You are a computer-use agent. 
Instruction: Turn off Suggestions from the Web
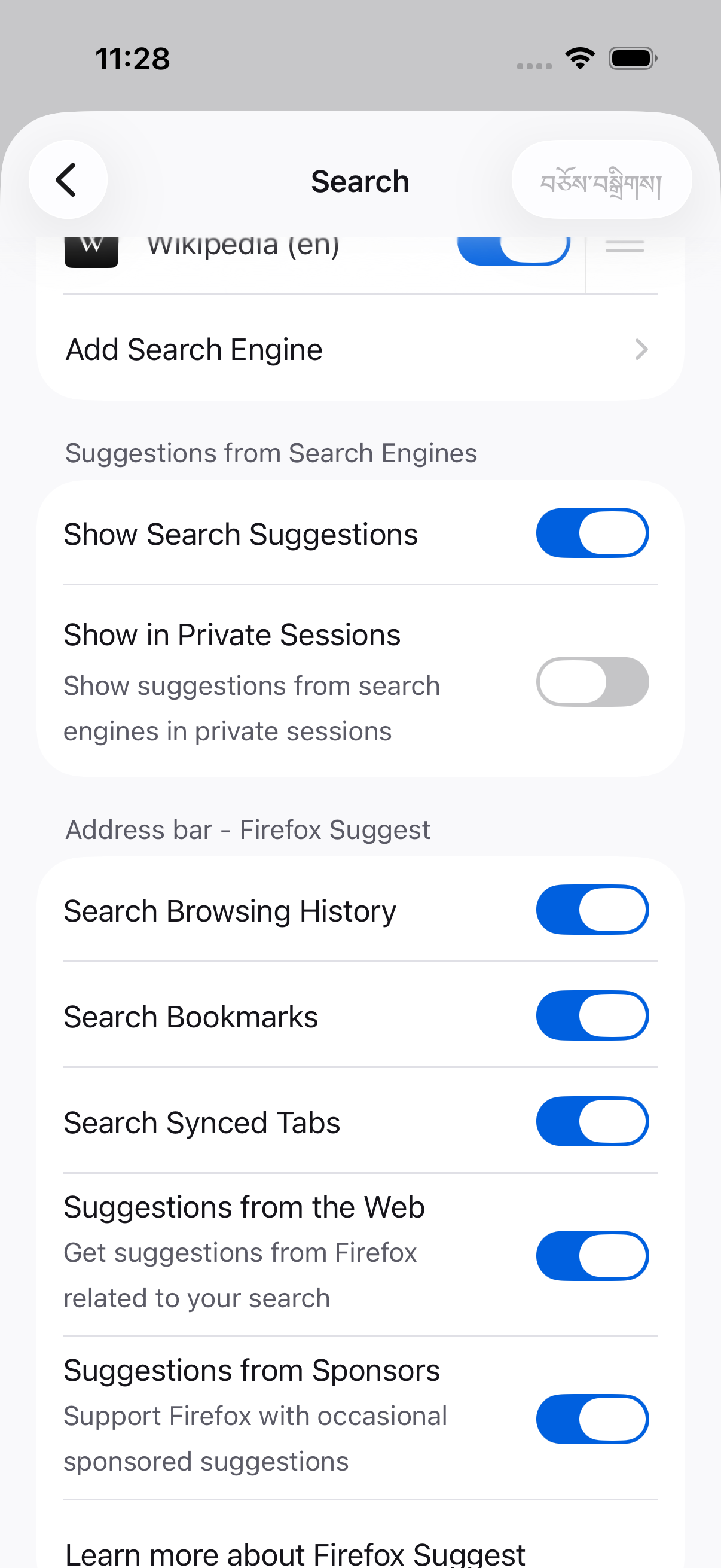[592, 1256]
